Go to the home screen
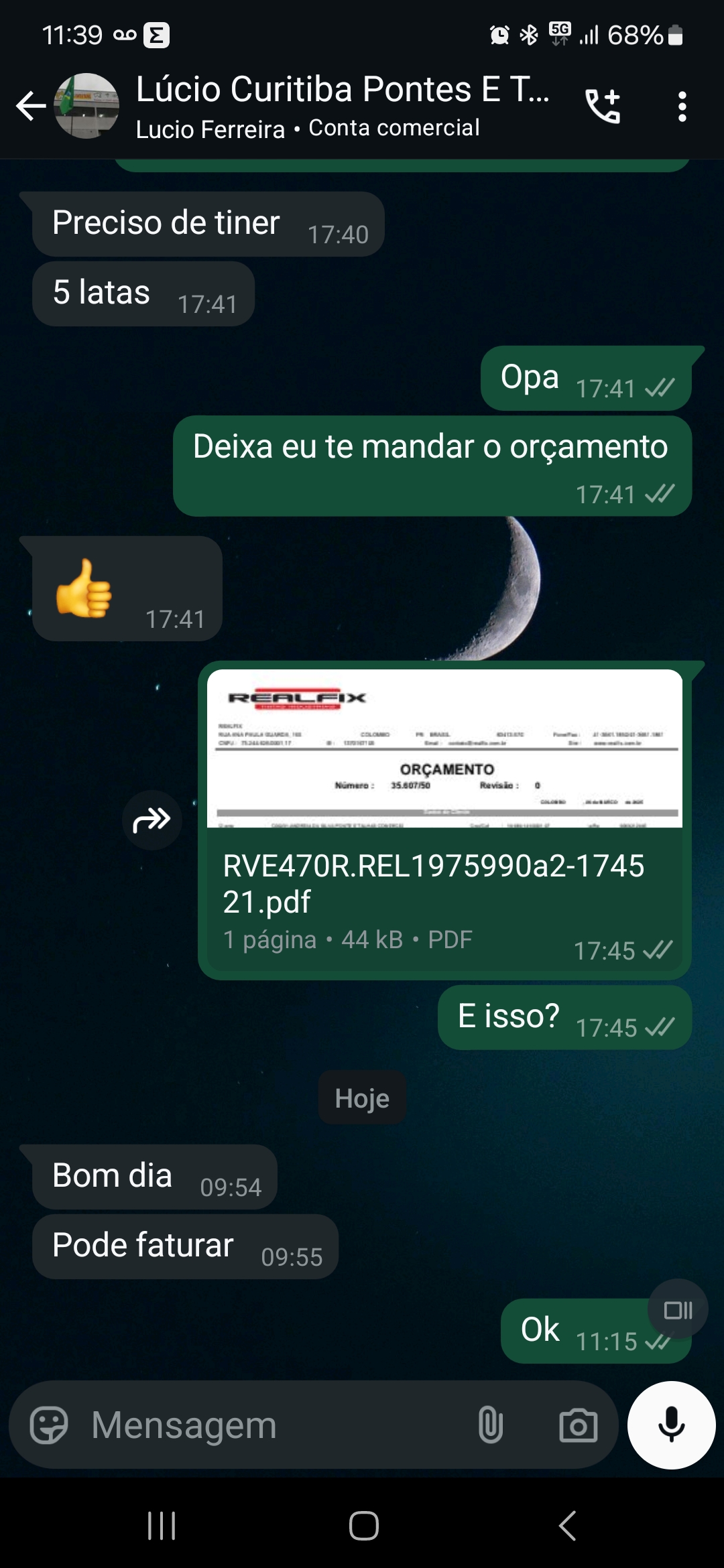Screen dimensions: 724x1568 (x=363, y=1526)
